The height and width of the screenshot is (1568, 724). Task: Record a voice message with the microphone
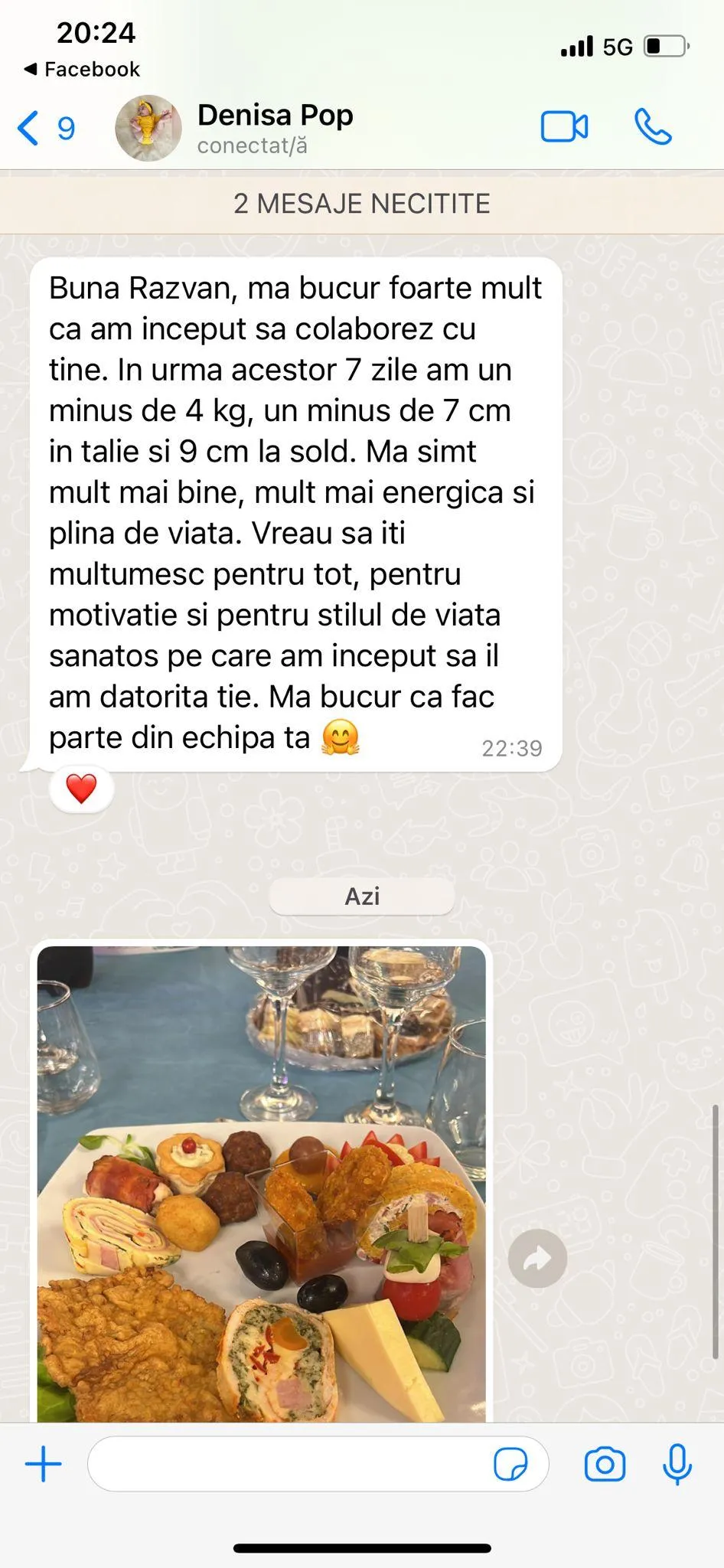(677, 1465)
